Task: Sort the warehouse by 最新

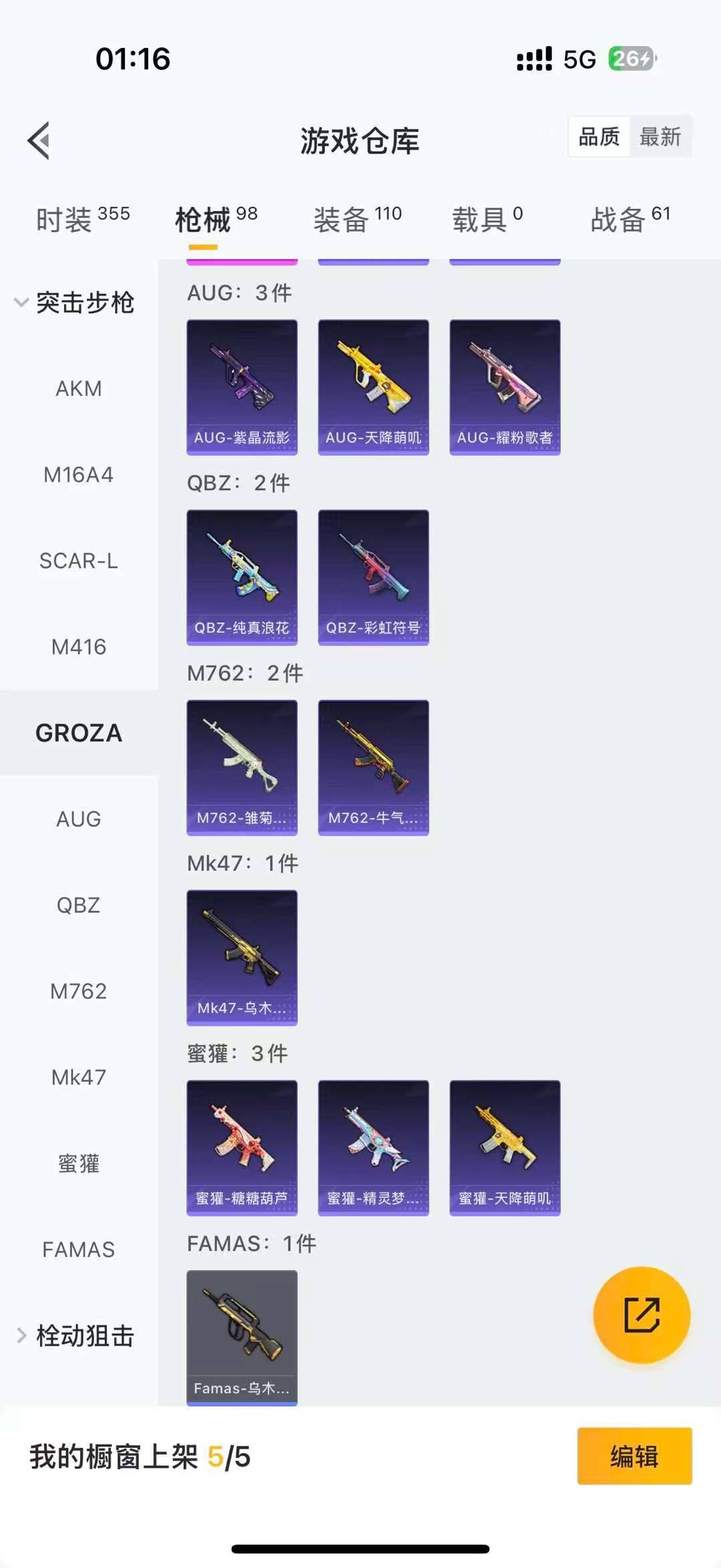Action: click(660, 137)
